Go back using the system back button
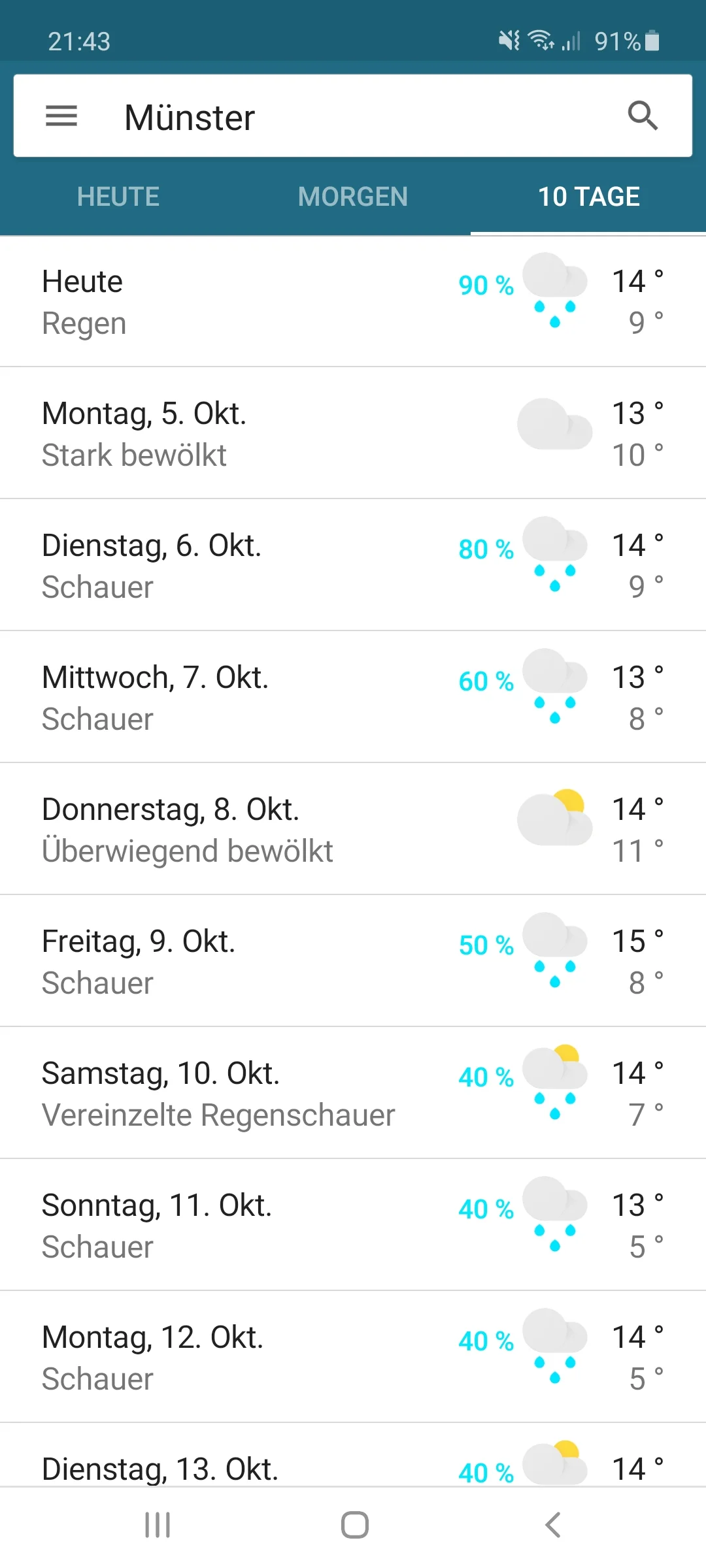This screenshot has height=1568, width=706. (x=552, y=1525)
